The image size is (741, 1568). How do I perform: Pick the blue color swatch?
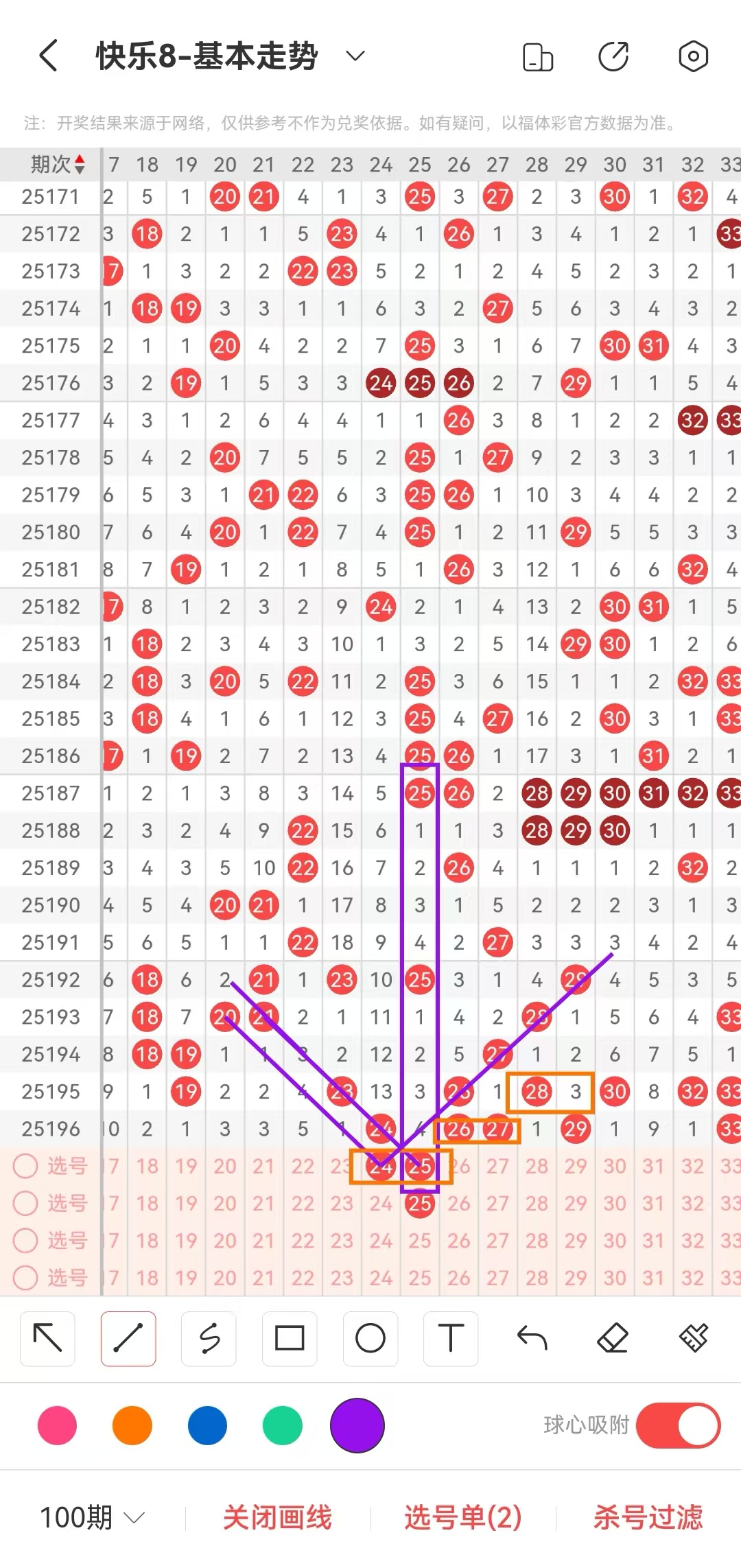click(x=207, y=1425)
